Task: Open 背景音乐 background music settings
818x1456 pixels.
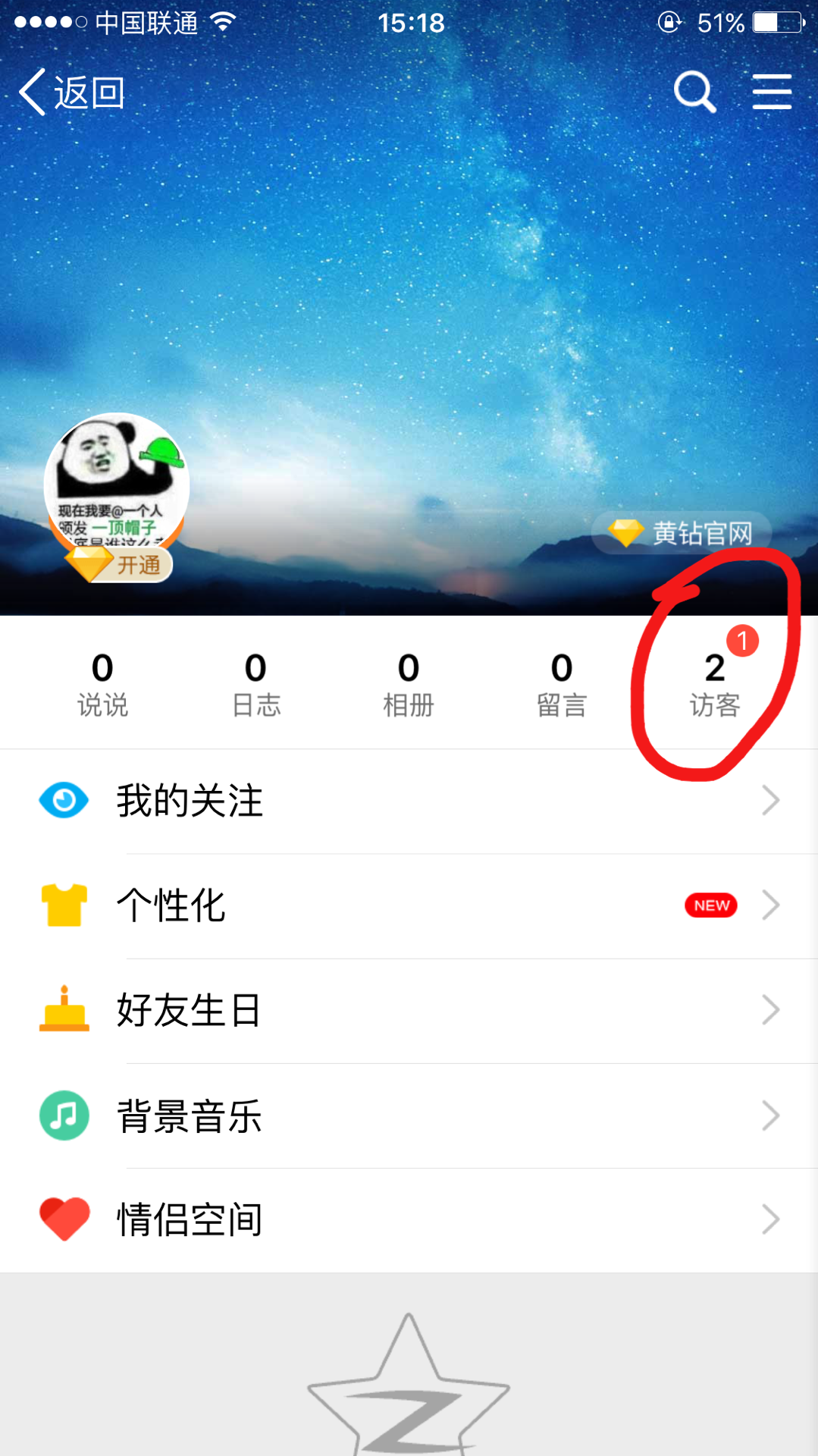Action: 409,1116
